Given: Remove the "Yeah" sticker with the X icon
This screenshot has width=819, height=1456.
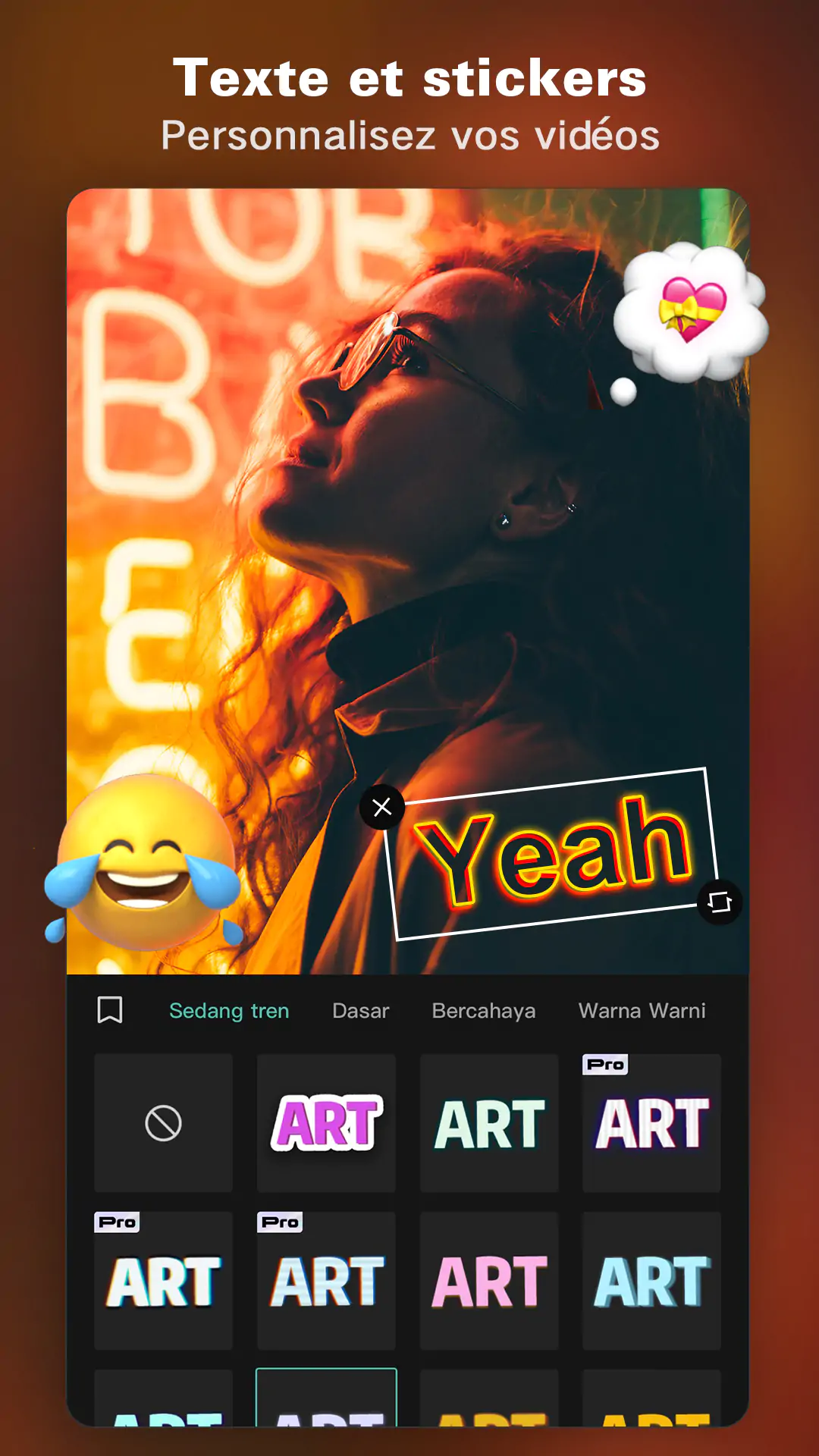Looking at the screenshot, I should [x=381, y=808].
